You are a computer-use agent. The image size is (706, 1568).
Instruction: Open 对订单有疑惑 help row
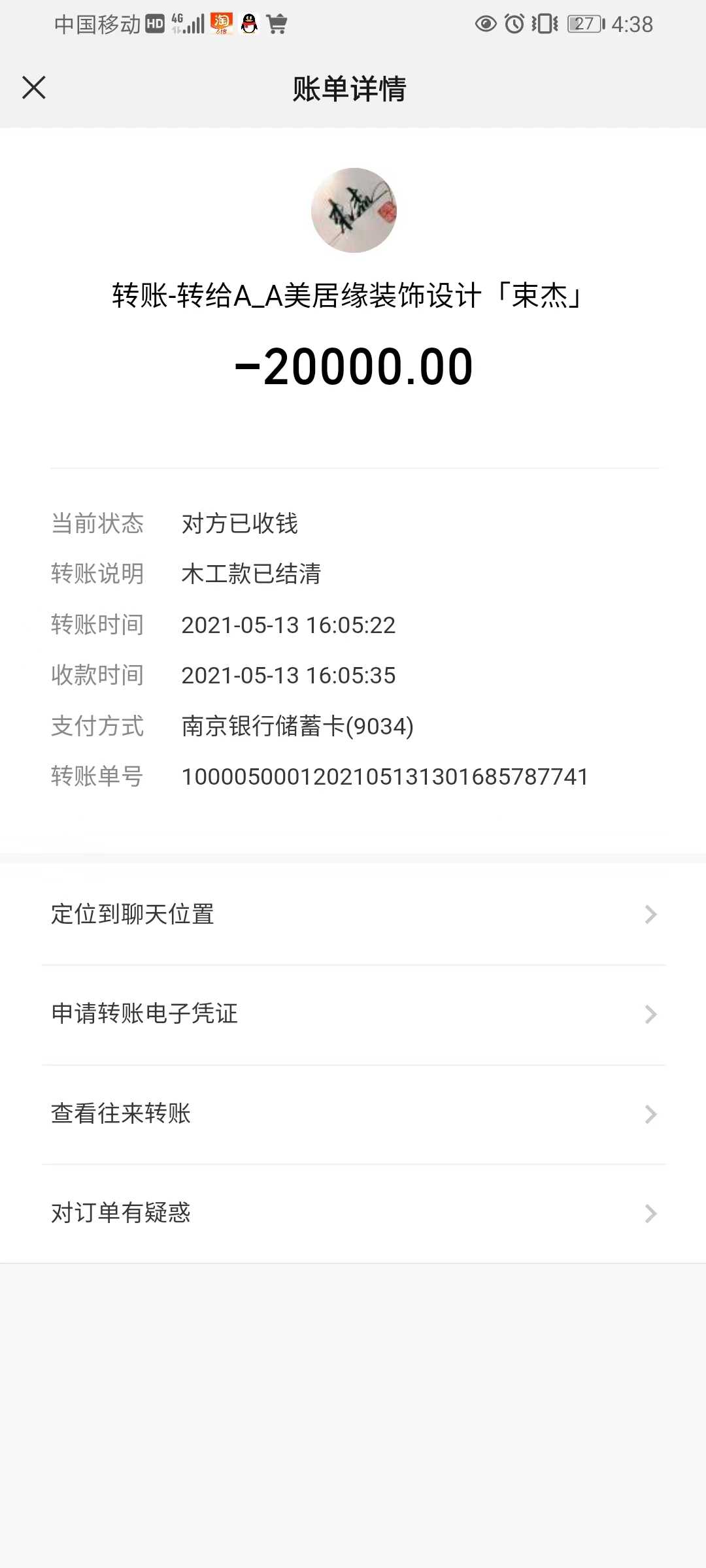[x=353, y=1213]
